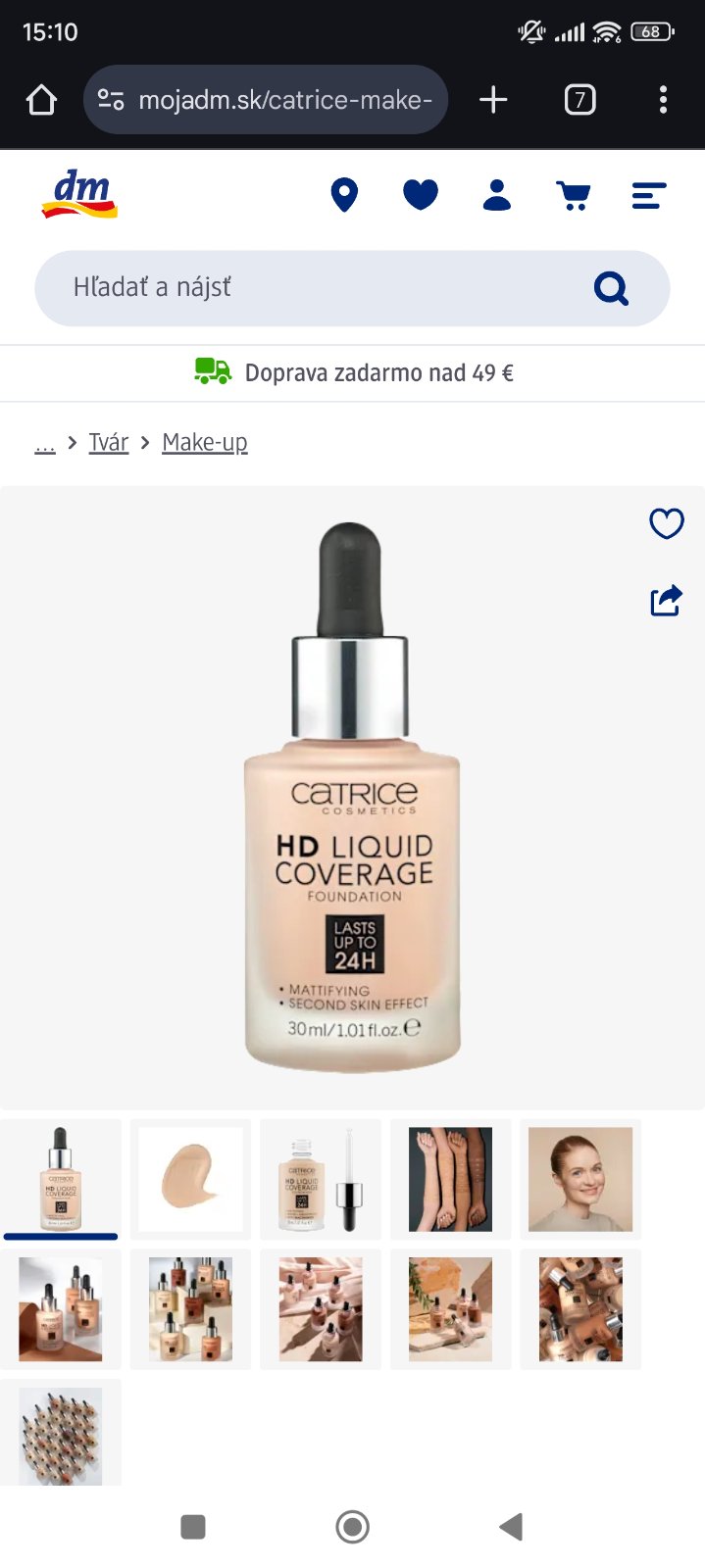This screenshot has height=1568, width=705.
Task: Open the Make-up breadcrumb link
Action: 204,443
